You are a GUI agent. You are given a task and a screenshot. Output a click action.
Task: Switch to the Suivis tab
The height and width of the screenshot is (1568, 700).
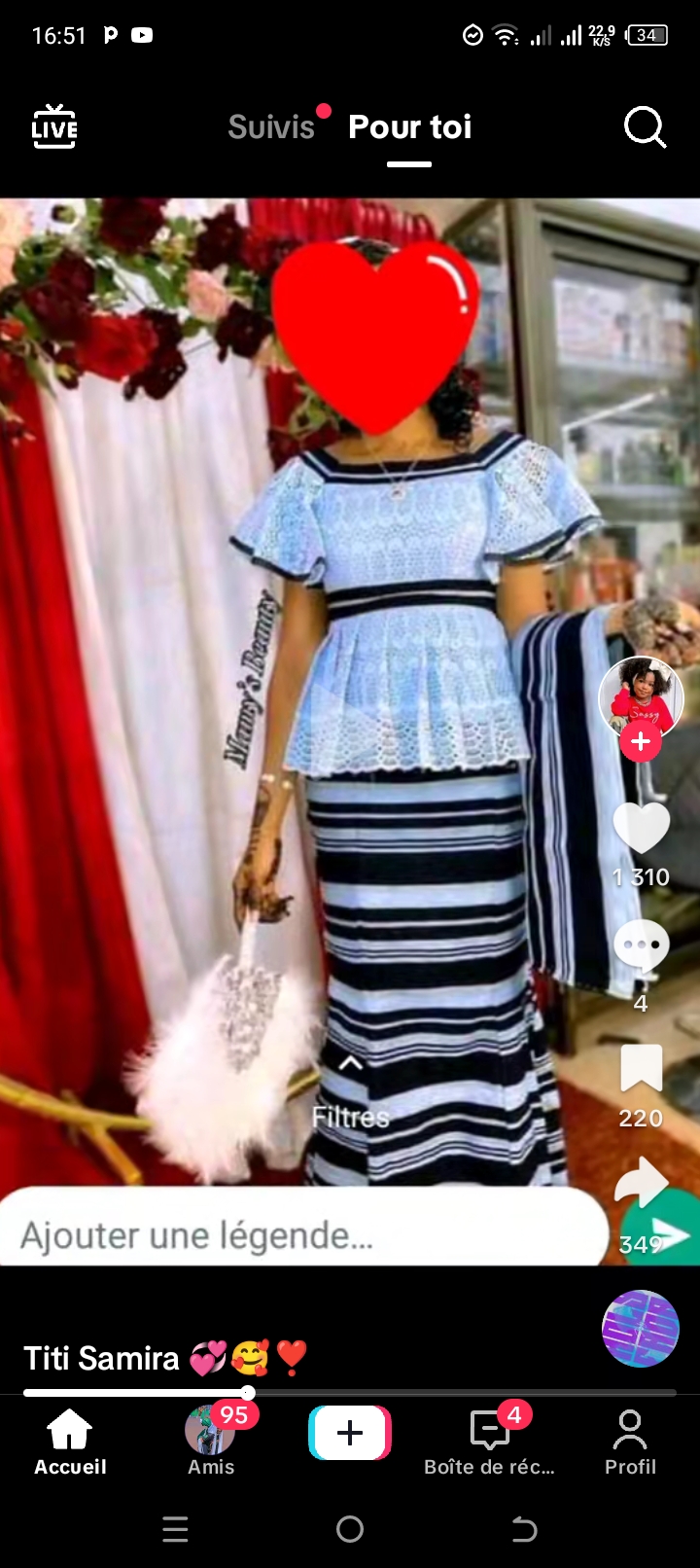pyautogui.click(x=271, y=126)
